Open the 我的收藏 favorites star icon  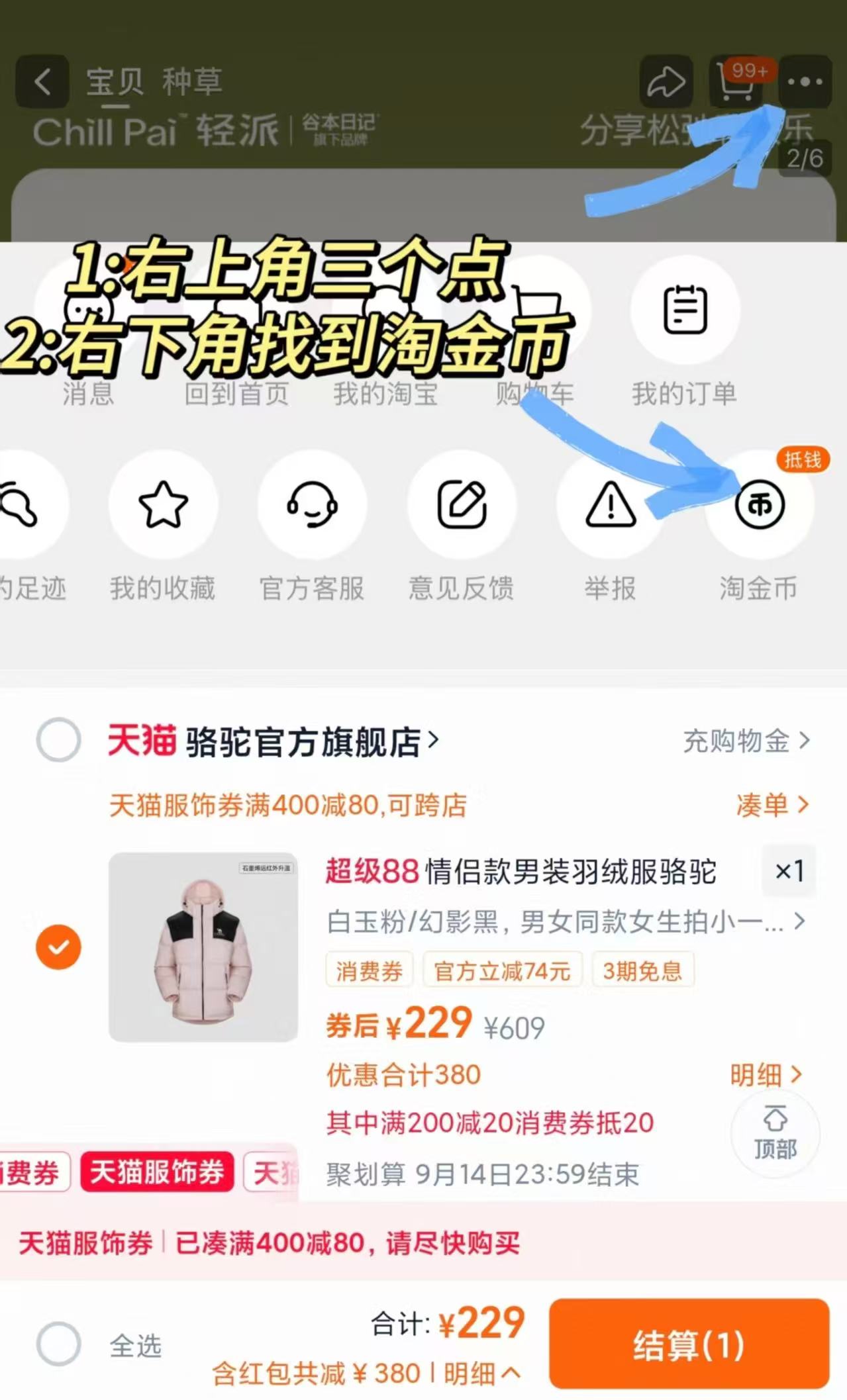click(x=164, y=504)
